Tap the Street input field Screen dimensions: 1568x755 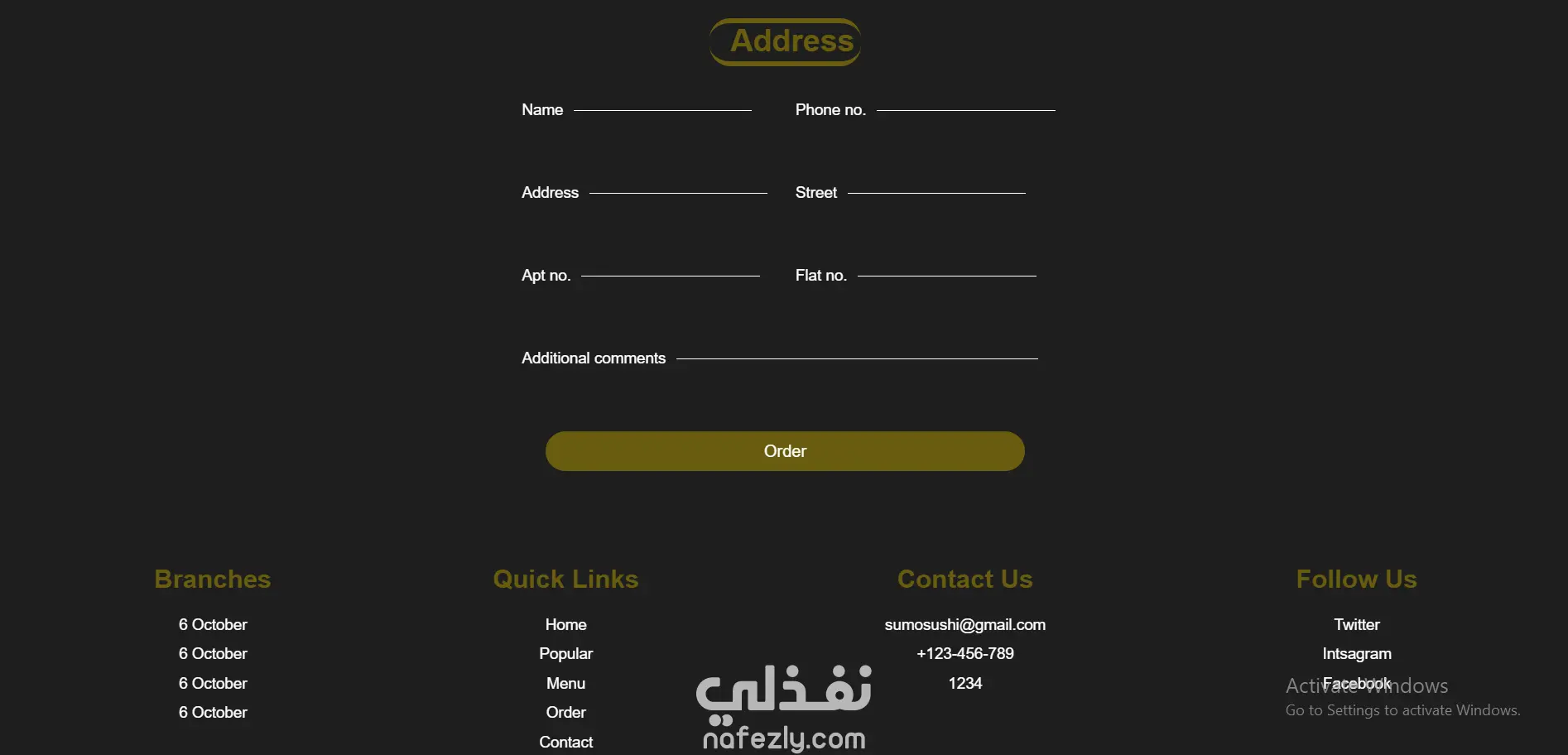tap(936, 188)
